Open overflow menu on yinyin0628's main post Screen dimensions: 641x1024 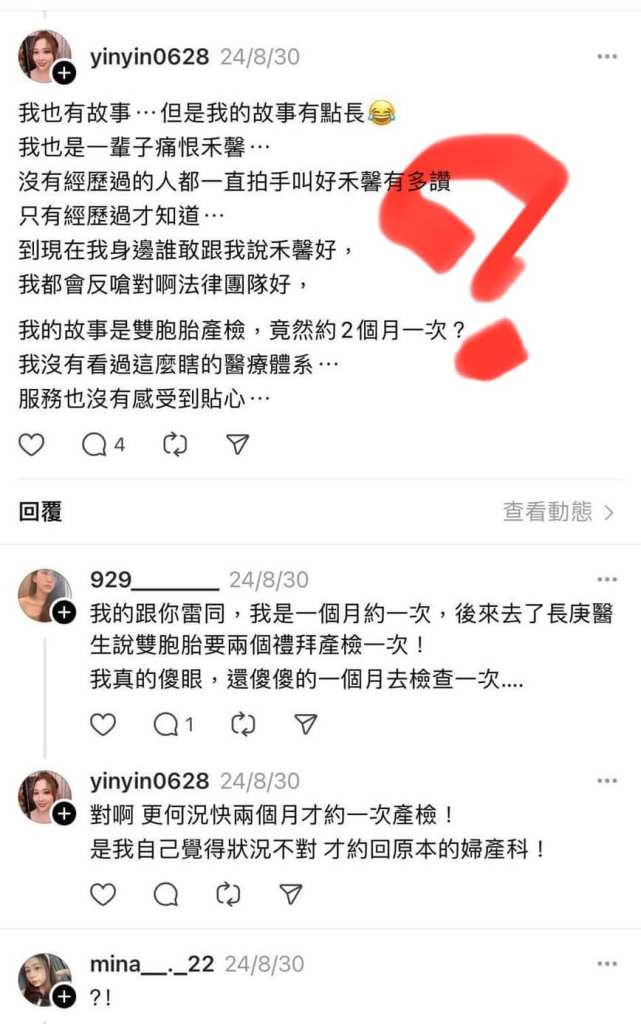[x=607, y=57]
